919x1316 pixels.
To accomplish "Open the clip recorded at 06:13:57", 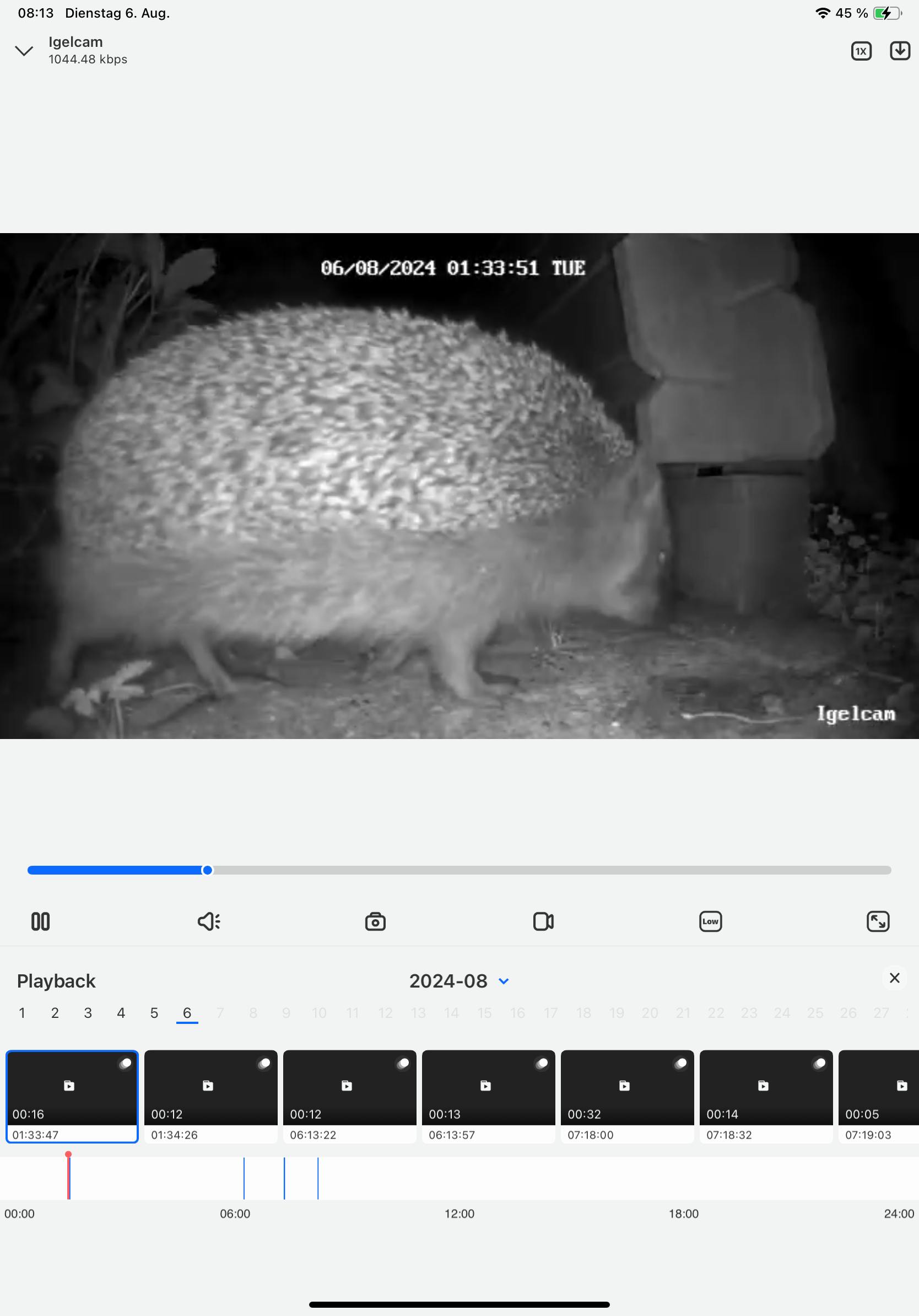I will (488, 1096).
